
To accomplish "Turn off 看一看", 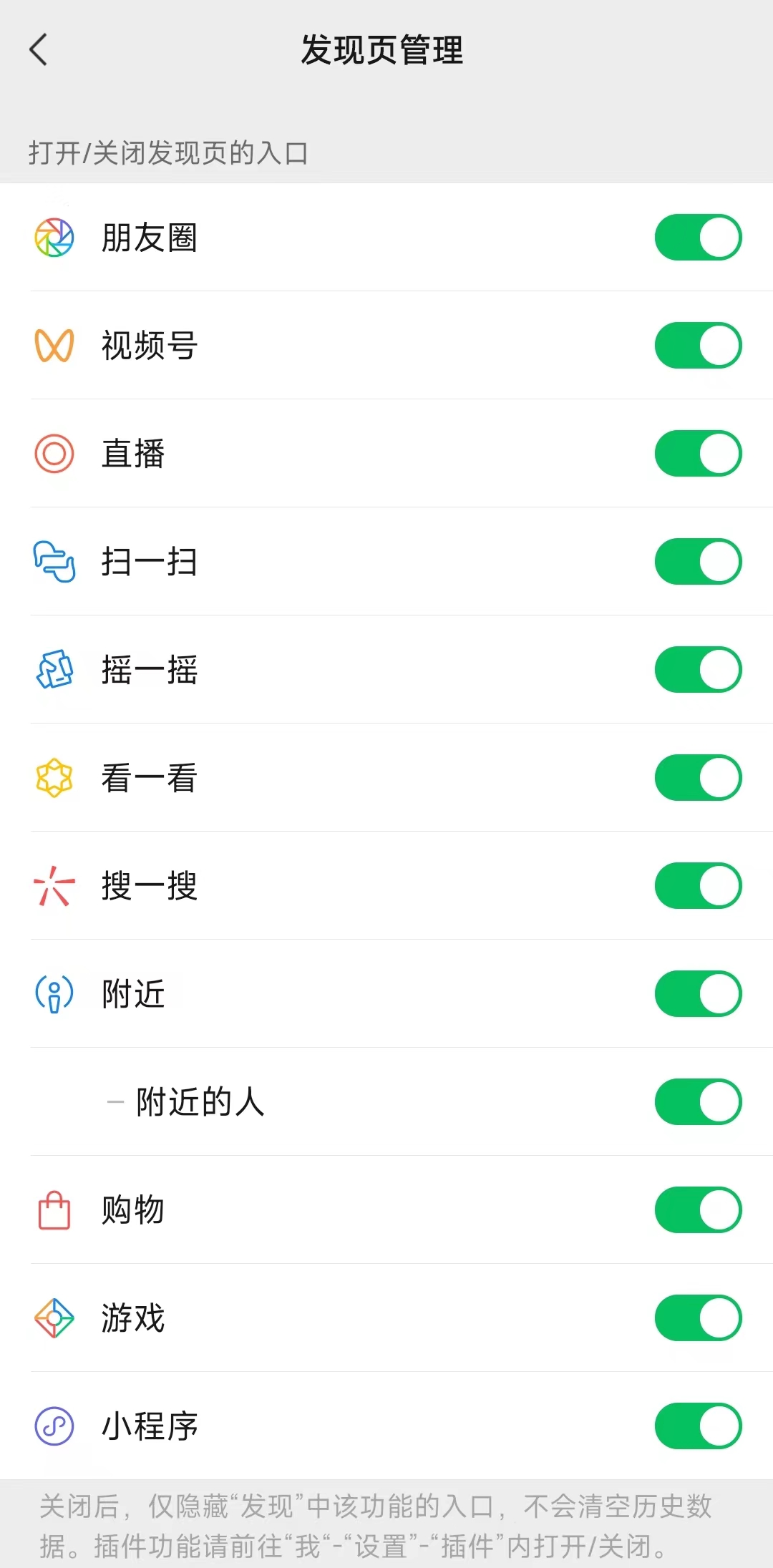I will click(x=698, y=778).
